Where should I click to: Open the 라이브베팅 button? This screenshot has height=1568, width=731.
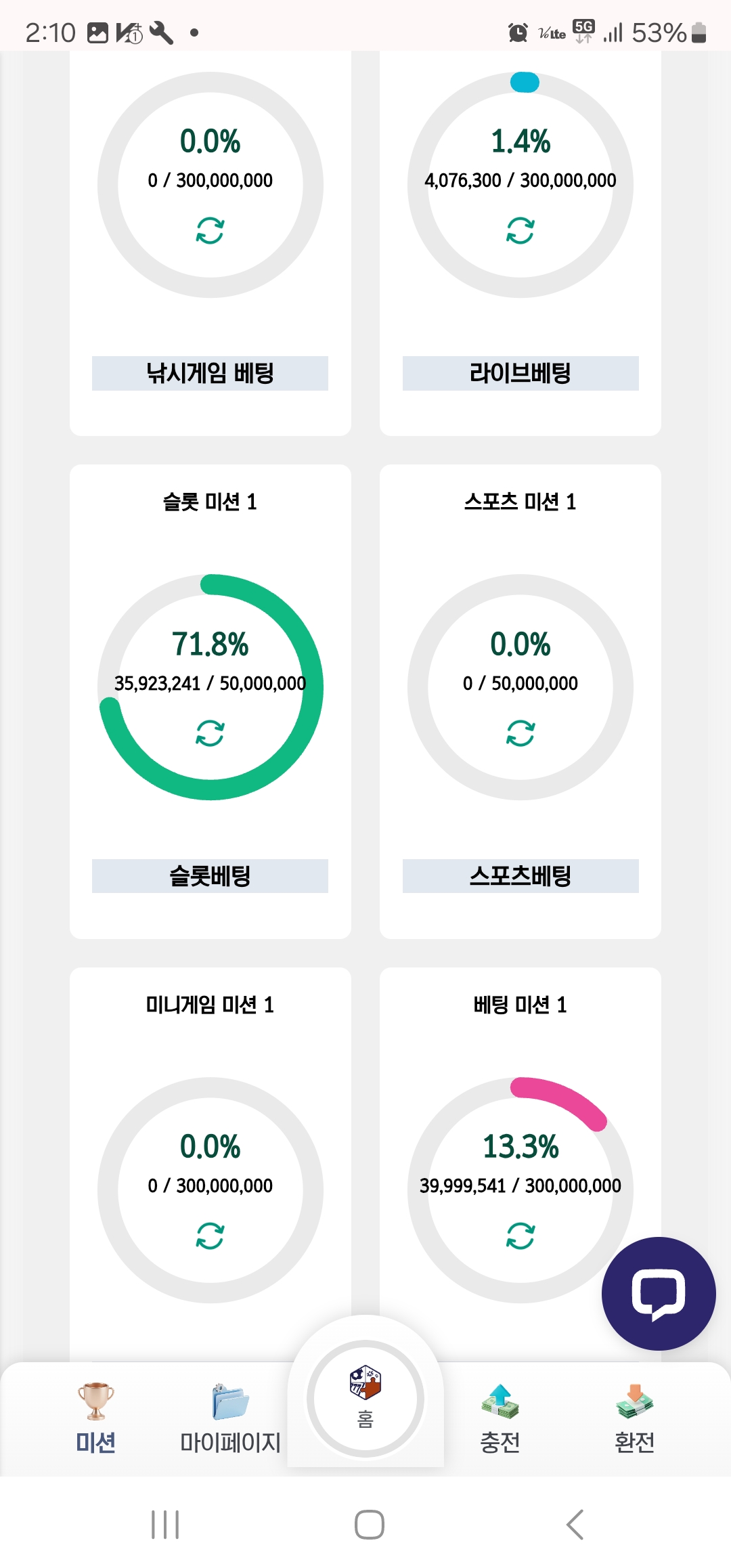520,373
